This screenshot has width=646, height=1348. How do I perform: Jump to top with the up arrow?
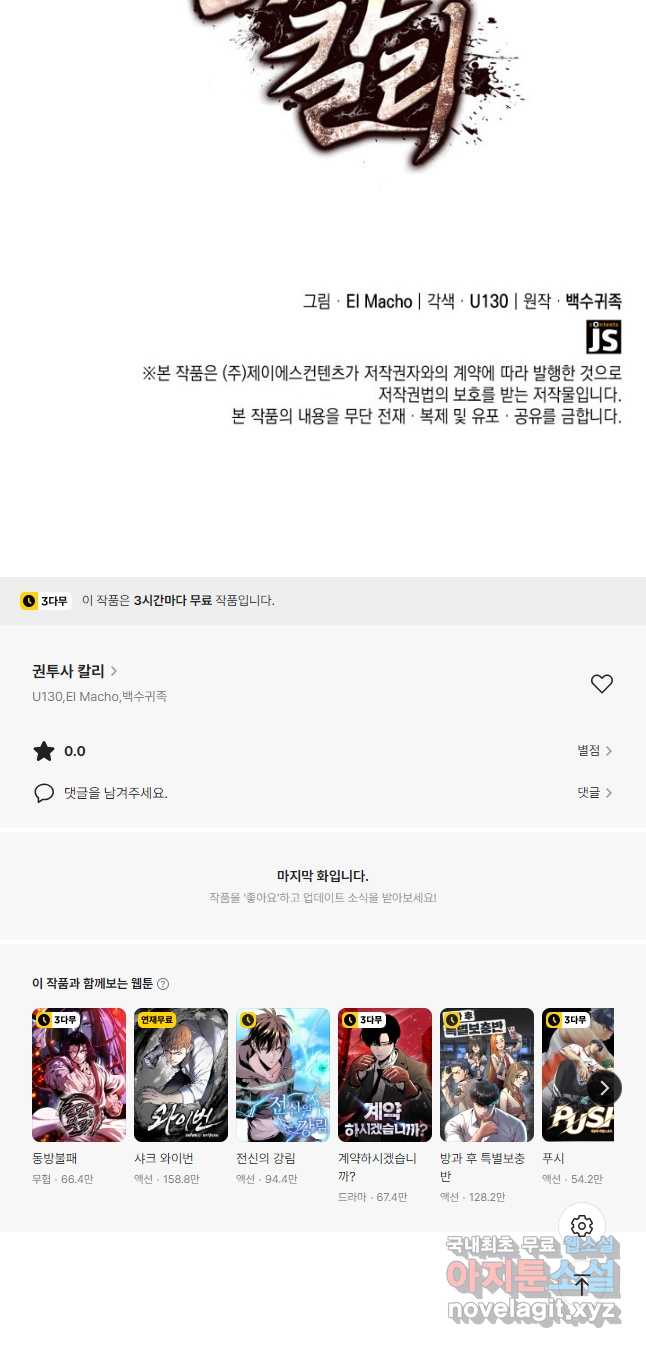pyautogui.click(x=582, y=1285)
